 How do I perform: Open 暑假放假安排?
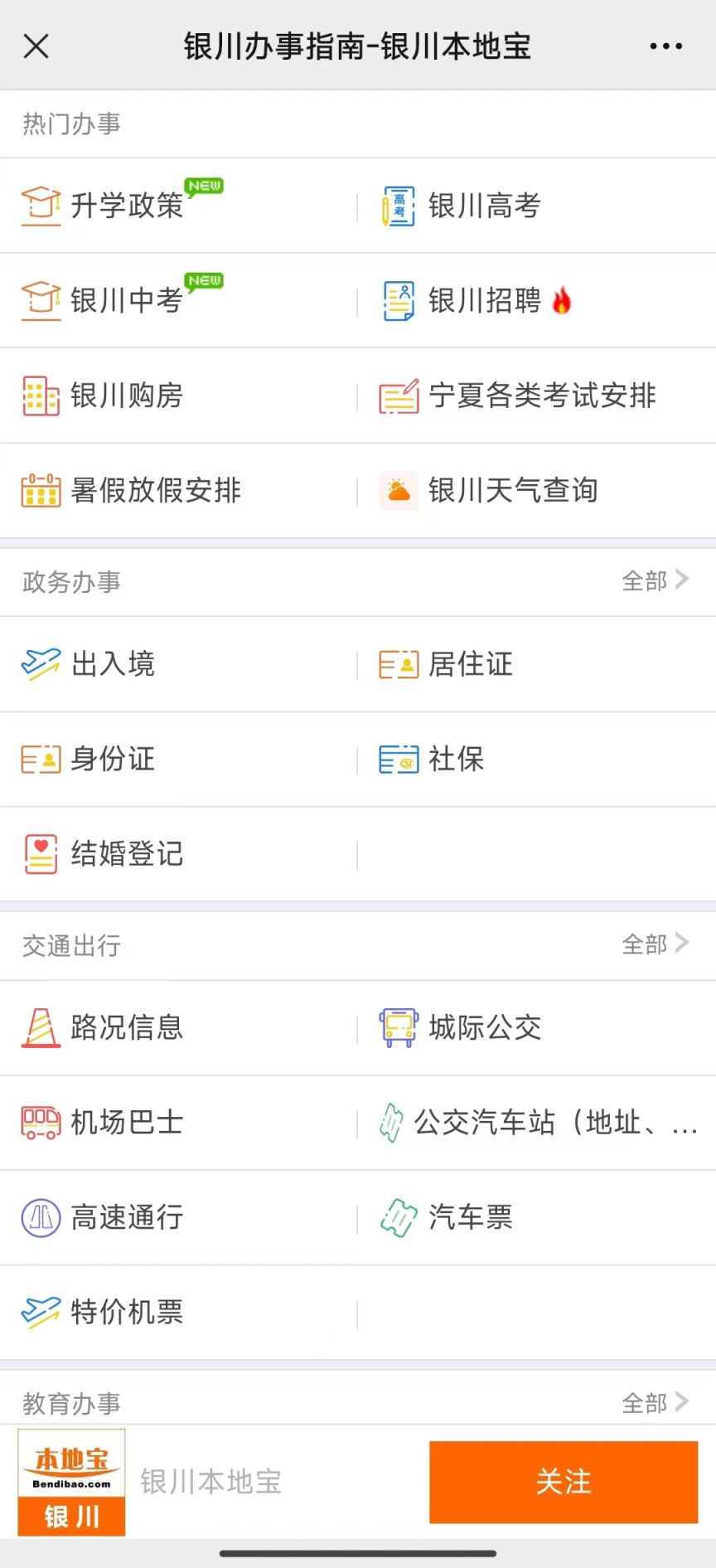[x=179, y=490]
